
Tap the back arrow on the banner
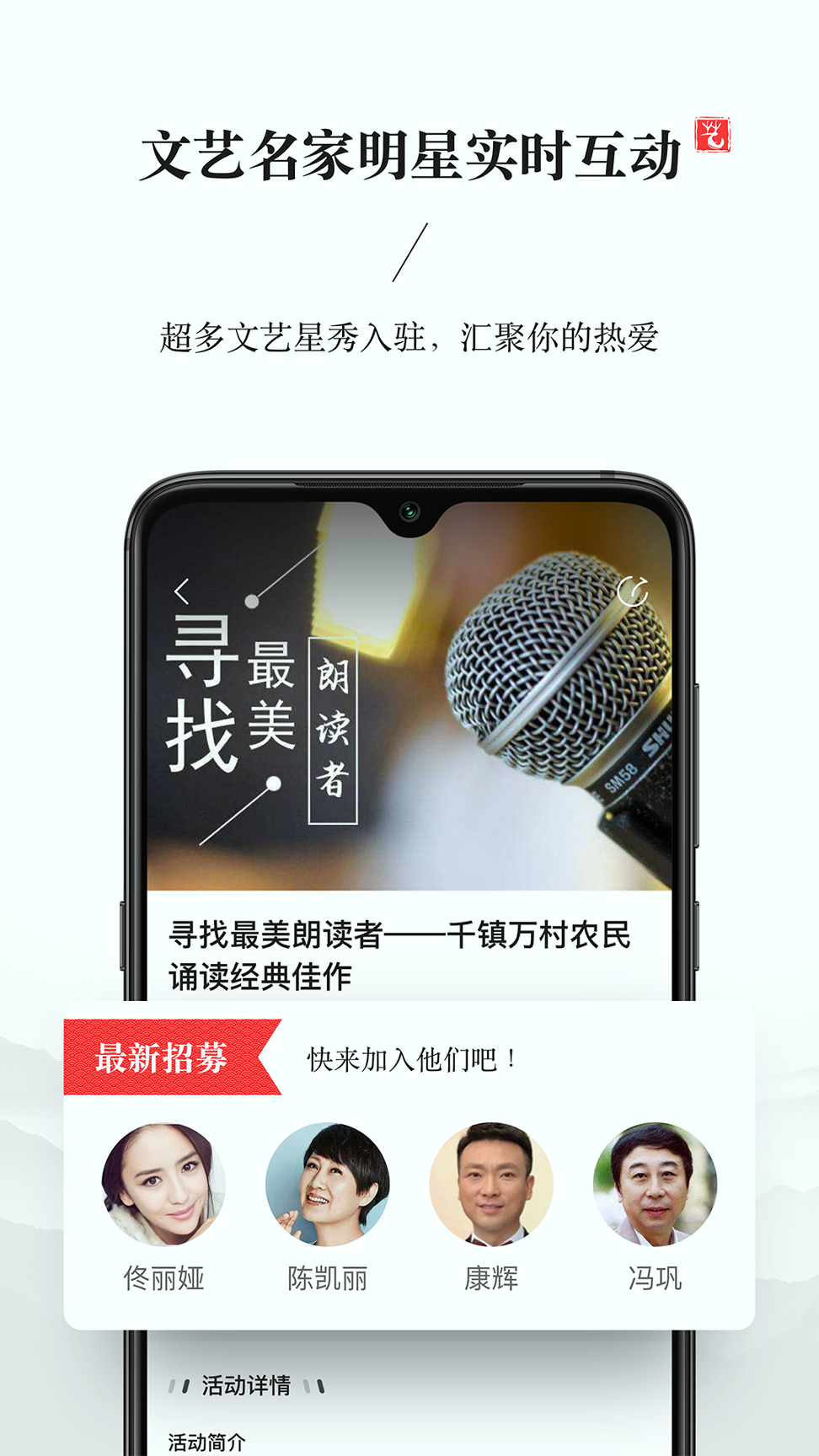182,590
